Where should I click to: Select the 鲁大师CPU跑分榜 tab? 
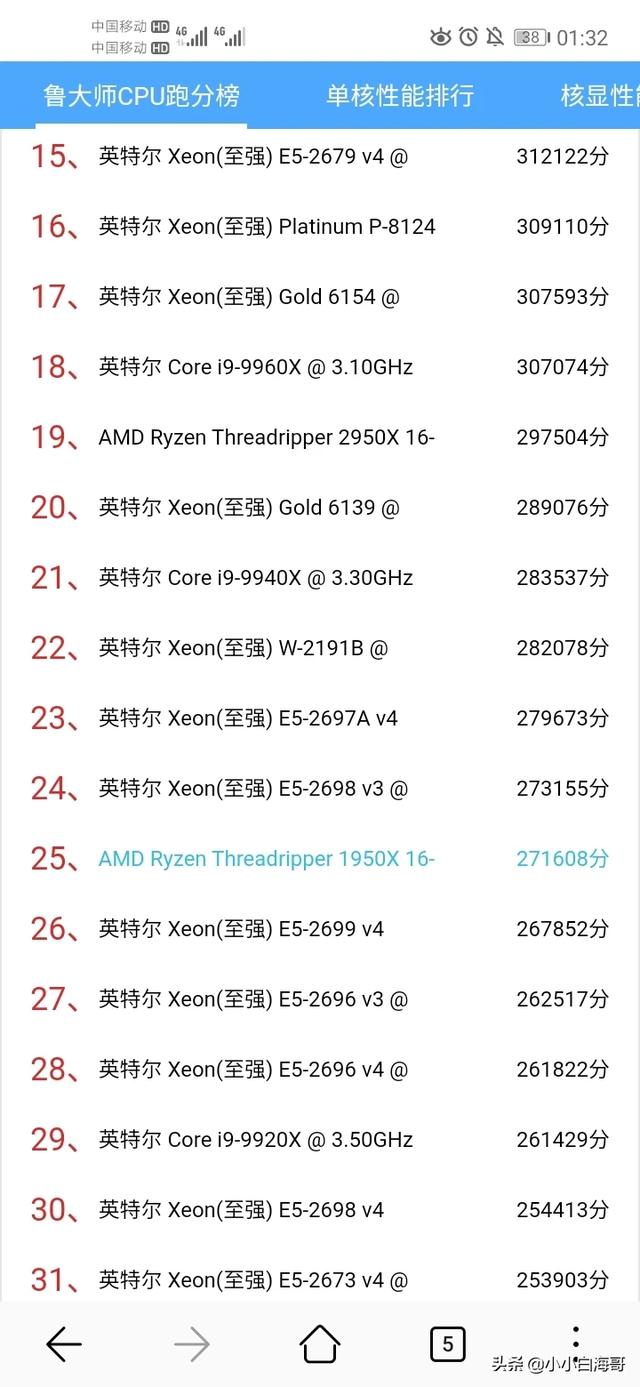pos(141,96)
